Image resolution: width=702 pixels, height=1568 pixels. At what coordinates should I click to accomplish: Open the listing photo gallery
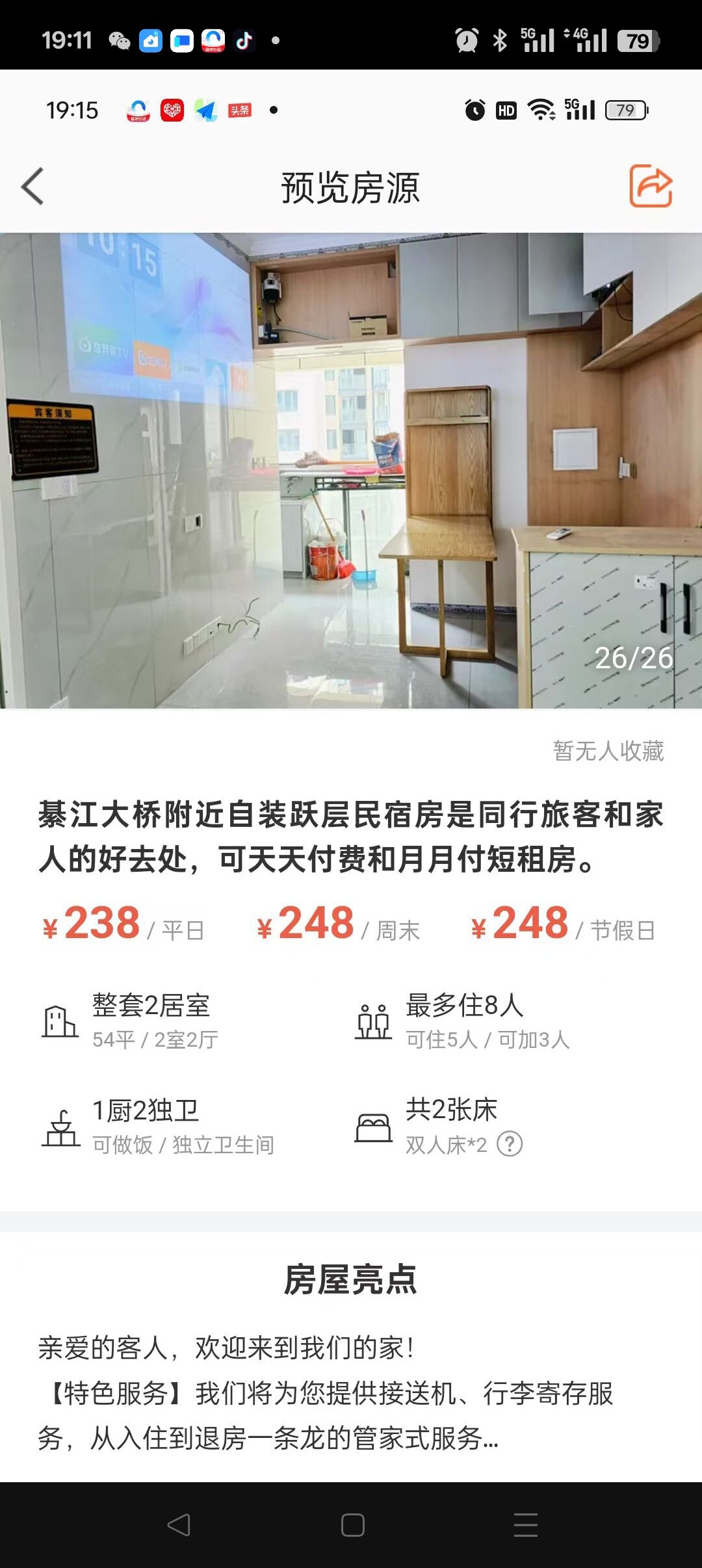351,471
